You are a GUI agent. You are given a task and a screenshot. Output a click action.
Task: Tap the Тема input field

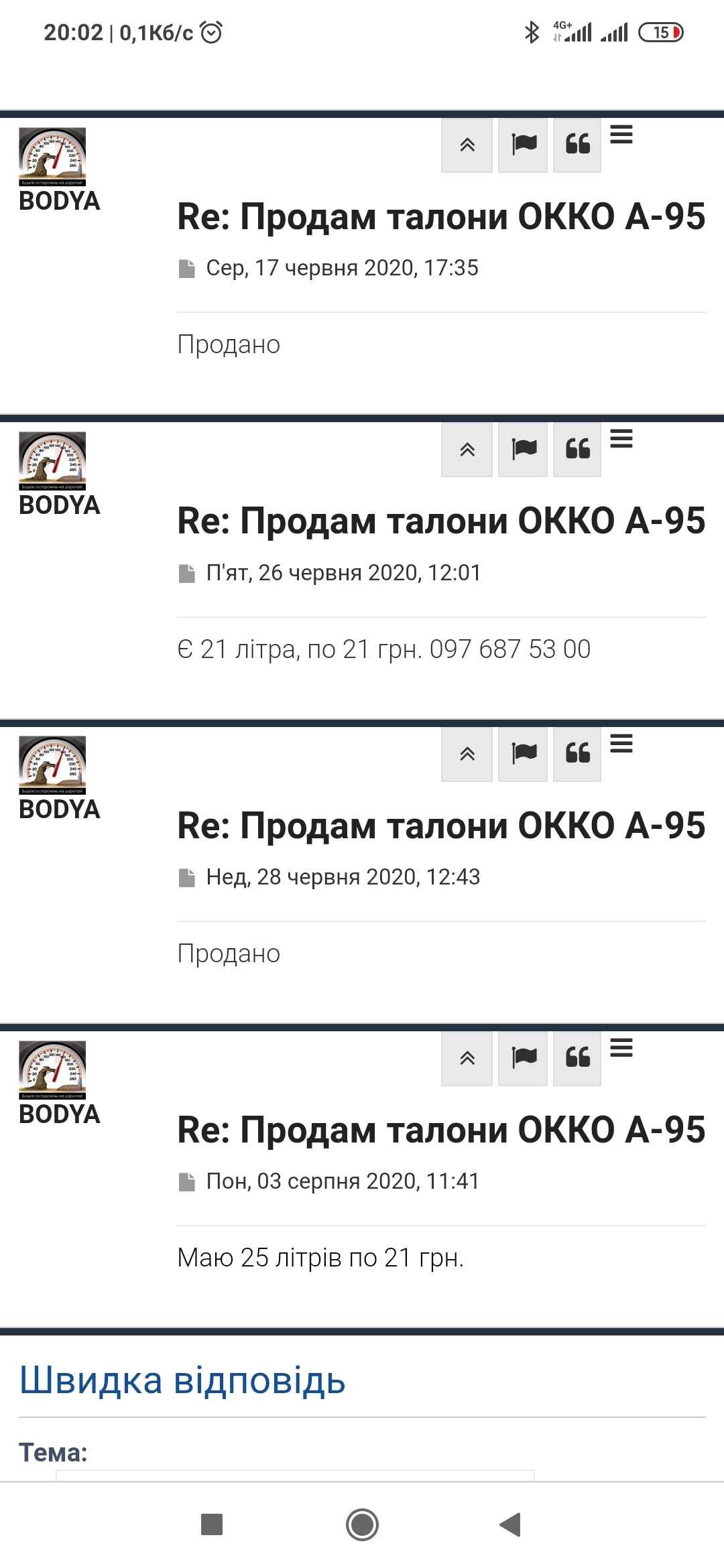point(295,1476)
